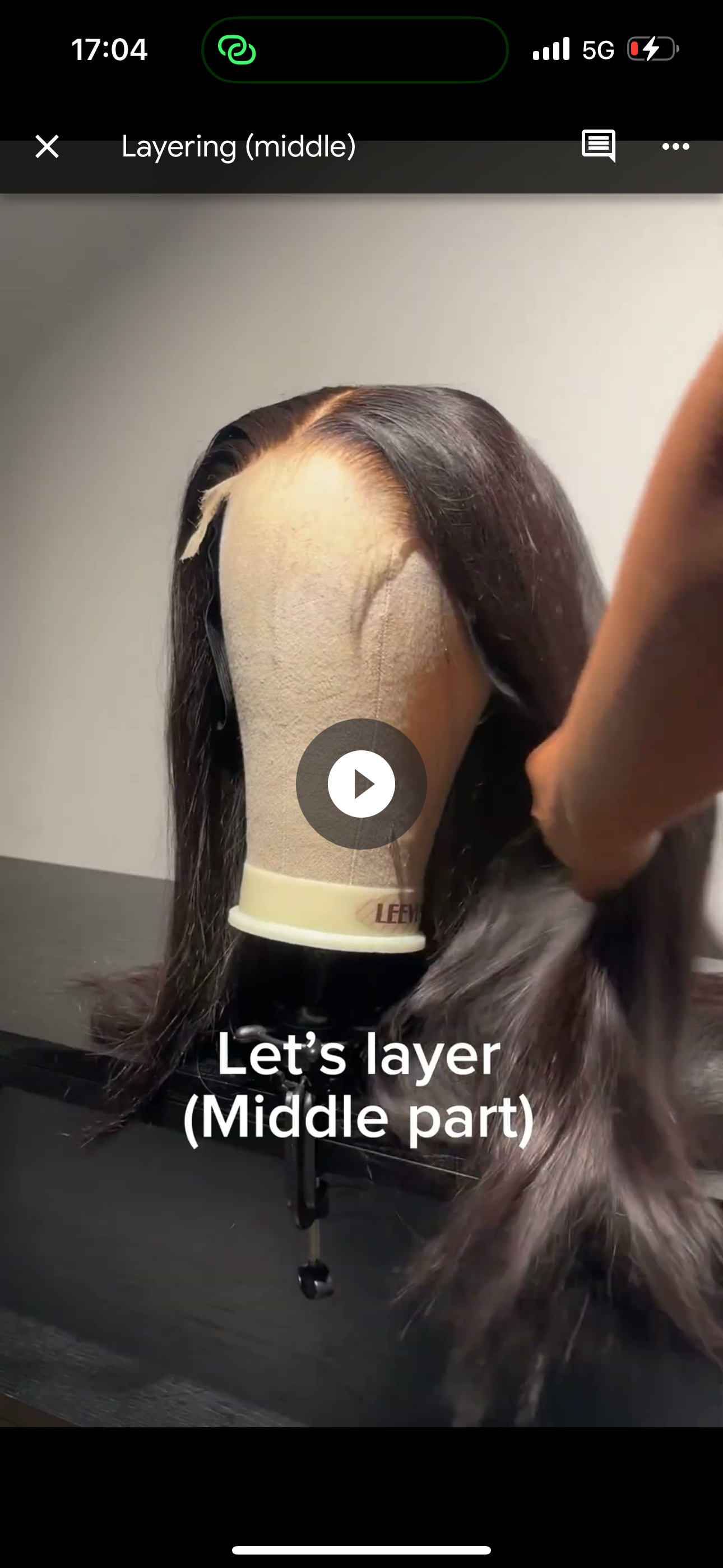
Task: Play the Layering video
Action: tap(361, 784)
